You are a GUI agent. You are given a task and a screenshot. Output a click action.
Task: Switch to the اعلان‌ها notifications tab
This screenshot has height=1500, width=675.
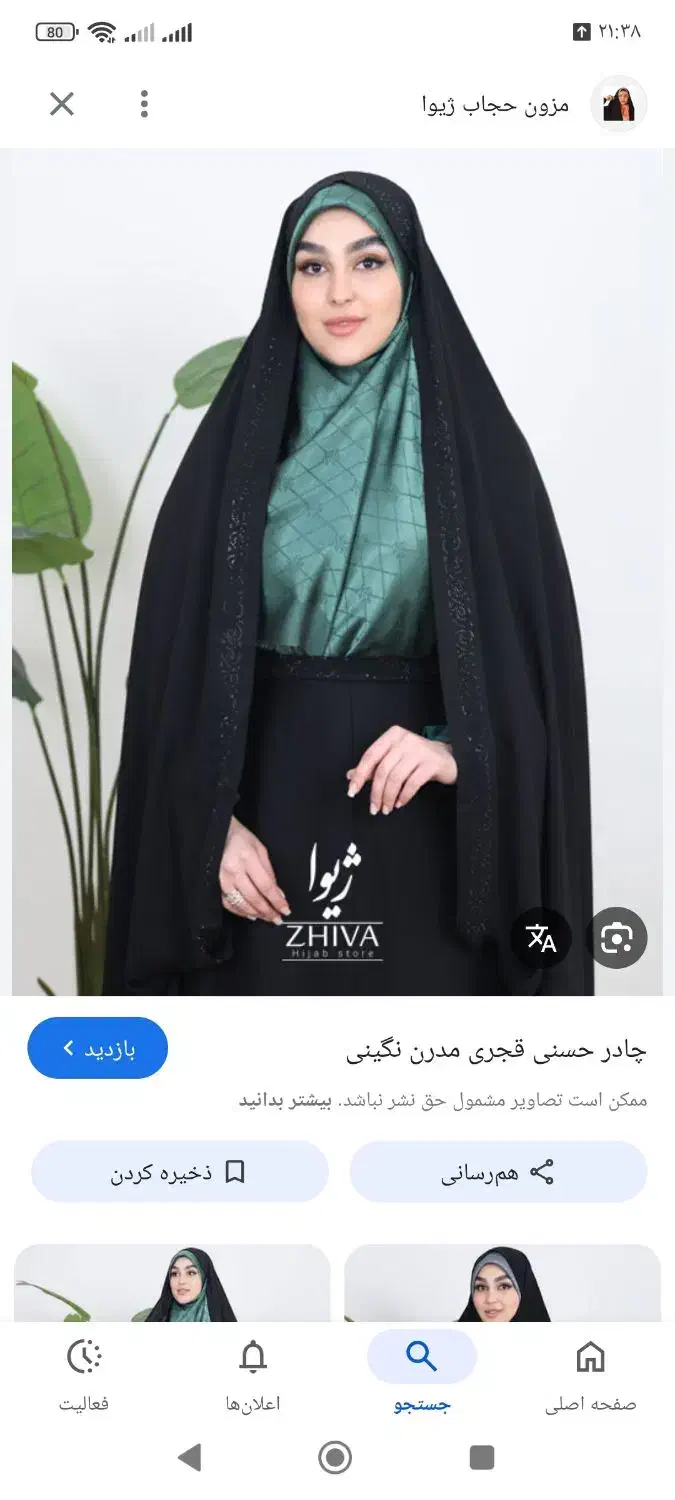(253, 1376)
